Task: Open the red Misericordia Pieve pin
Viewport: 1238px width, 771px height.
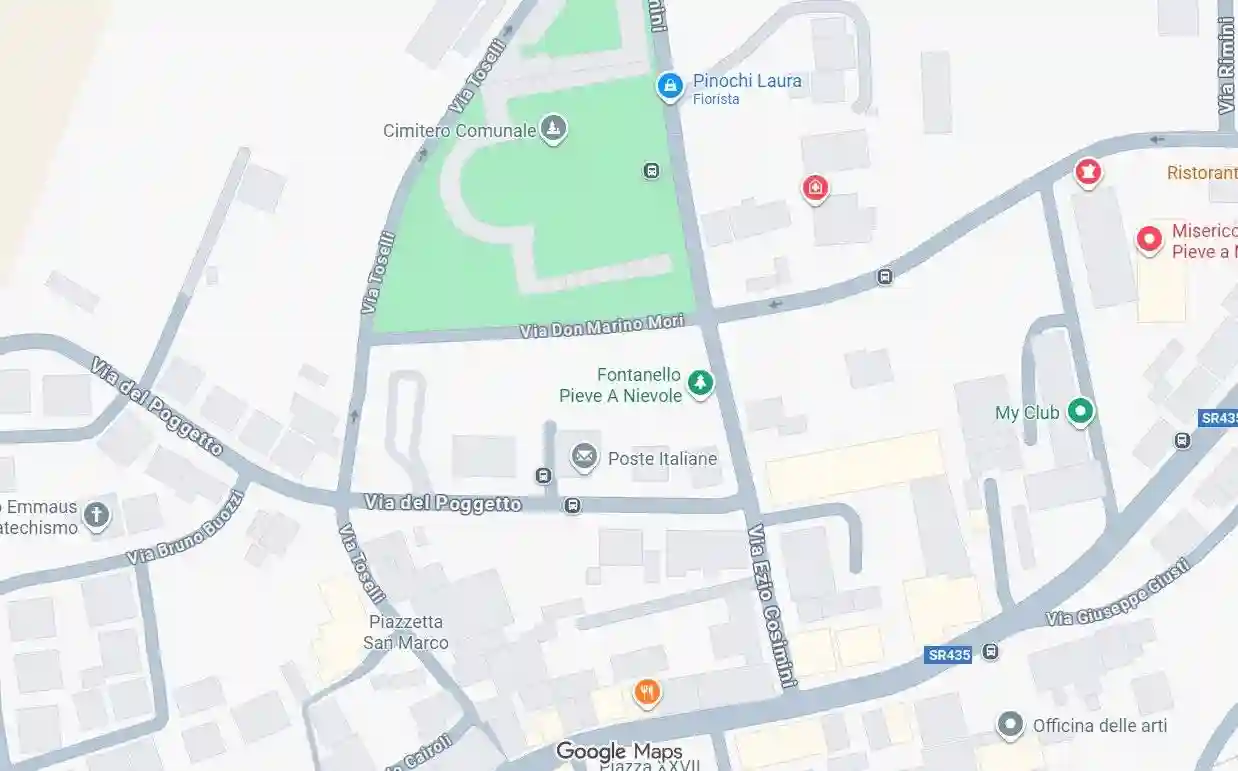Action: click(1149, 239)
